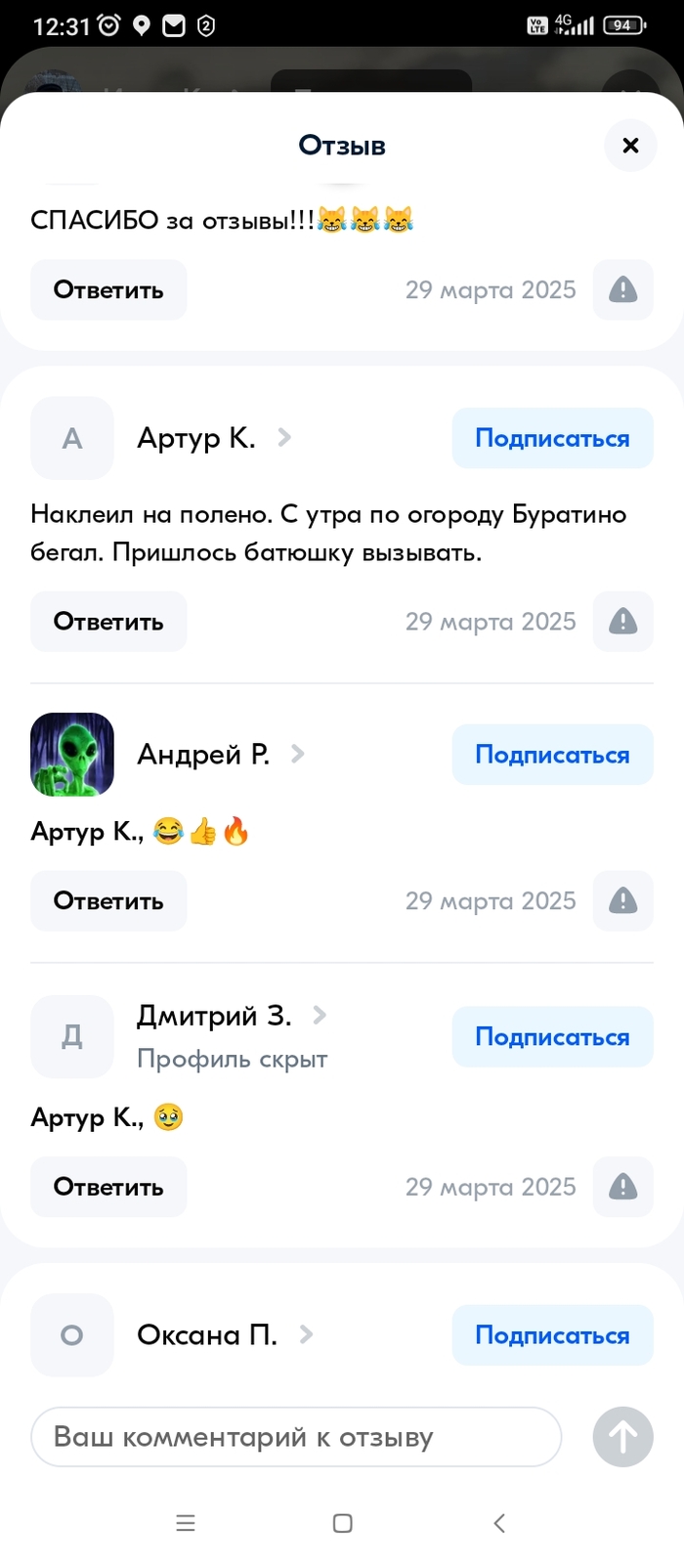The height and width of the screenshot is (1568, 684).
Task: Send the comment with the arrow button
Action: click(622, 1437)
